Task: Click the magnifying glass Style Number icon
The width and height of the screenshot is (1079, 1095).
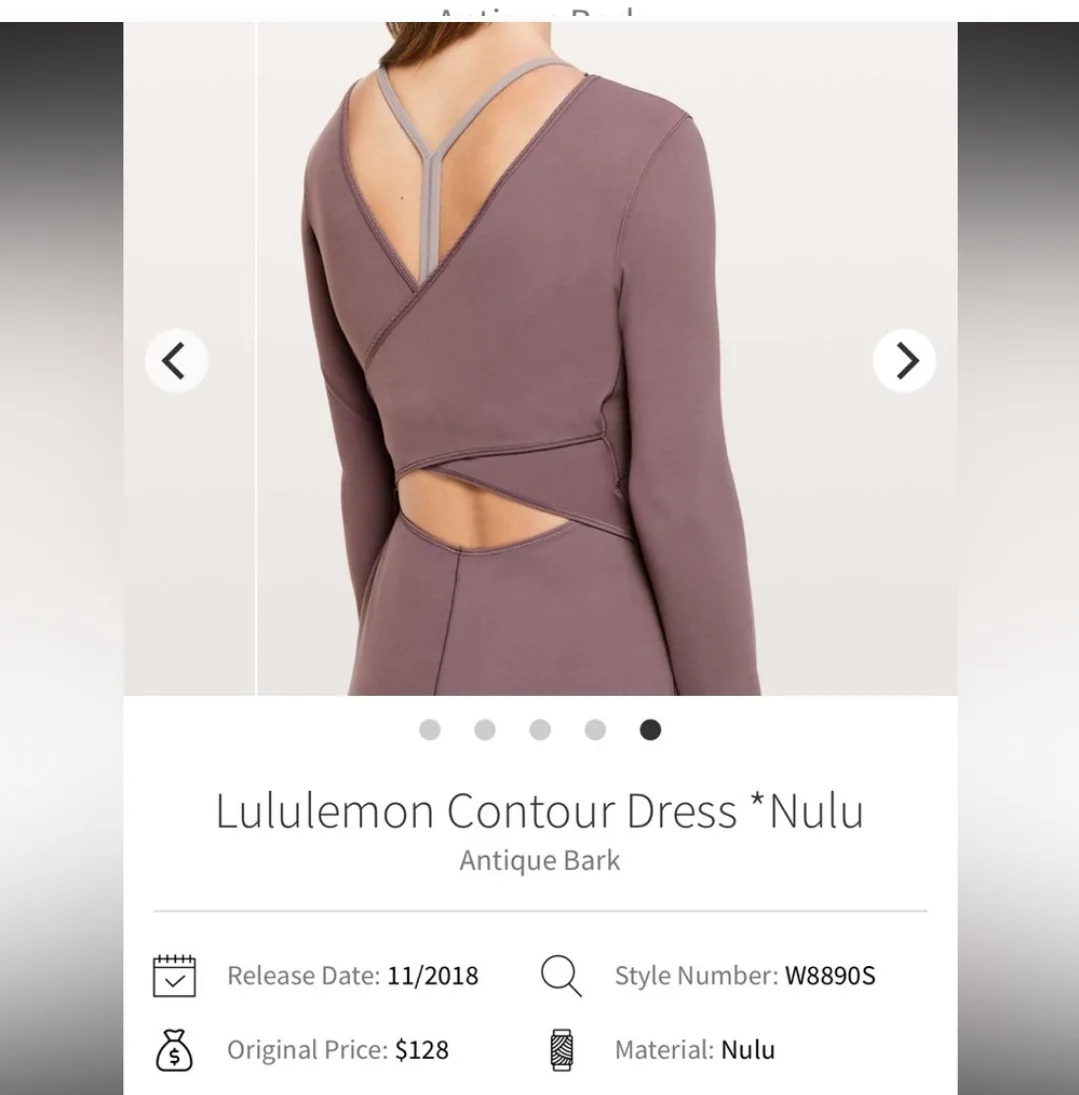Action: (x=560, y=974)
